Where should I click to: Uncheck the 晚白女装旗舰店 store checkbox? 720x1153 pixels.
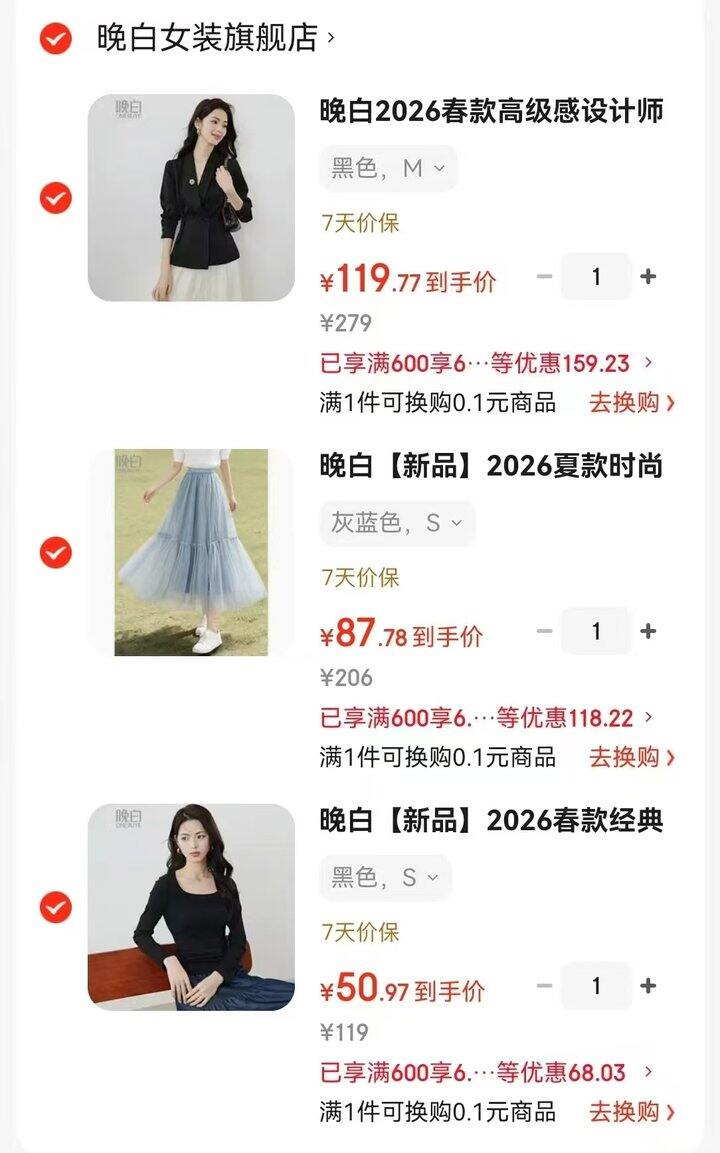pyautogui.click(x=56, y=38)
